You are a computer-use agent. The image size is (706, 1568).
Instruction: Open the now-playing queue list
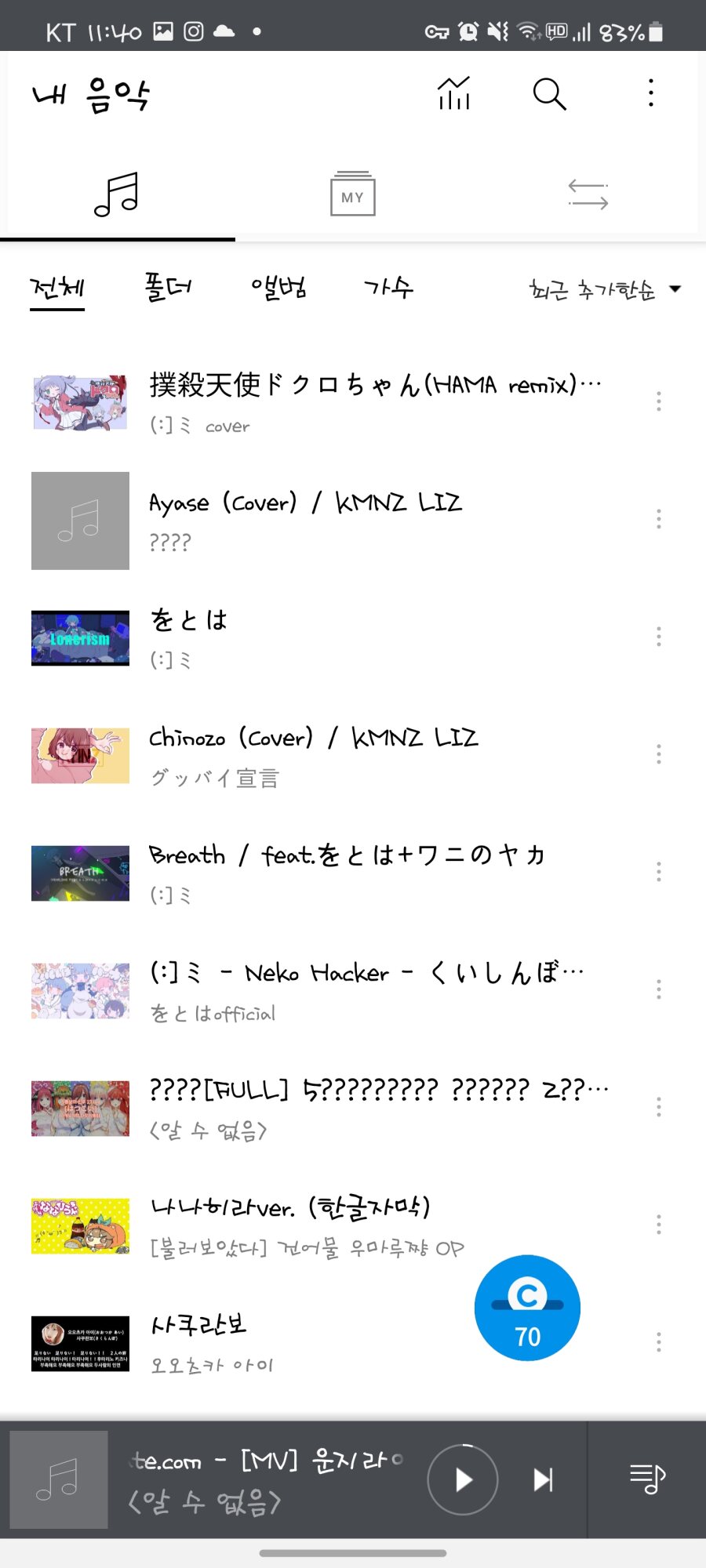point(647,1479)
